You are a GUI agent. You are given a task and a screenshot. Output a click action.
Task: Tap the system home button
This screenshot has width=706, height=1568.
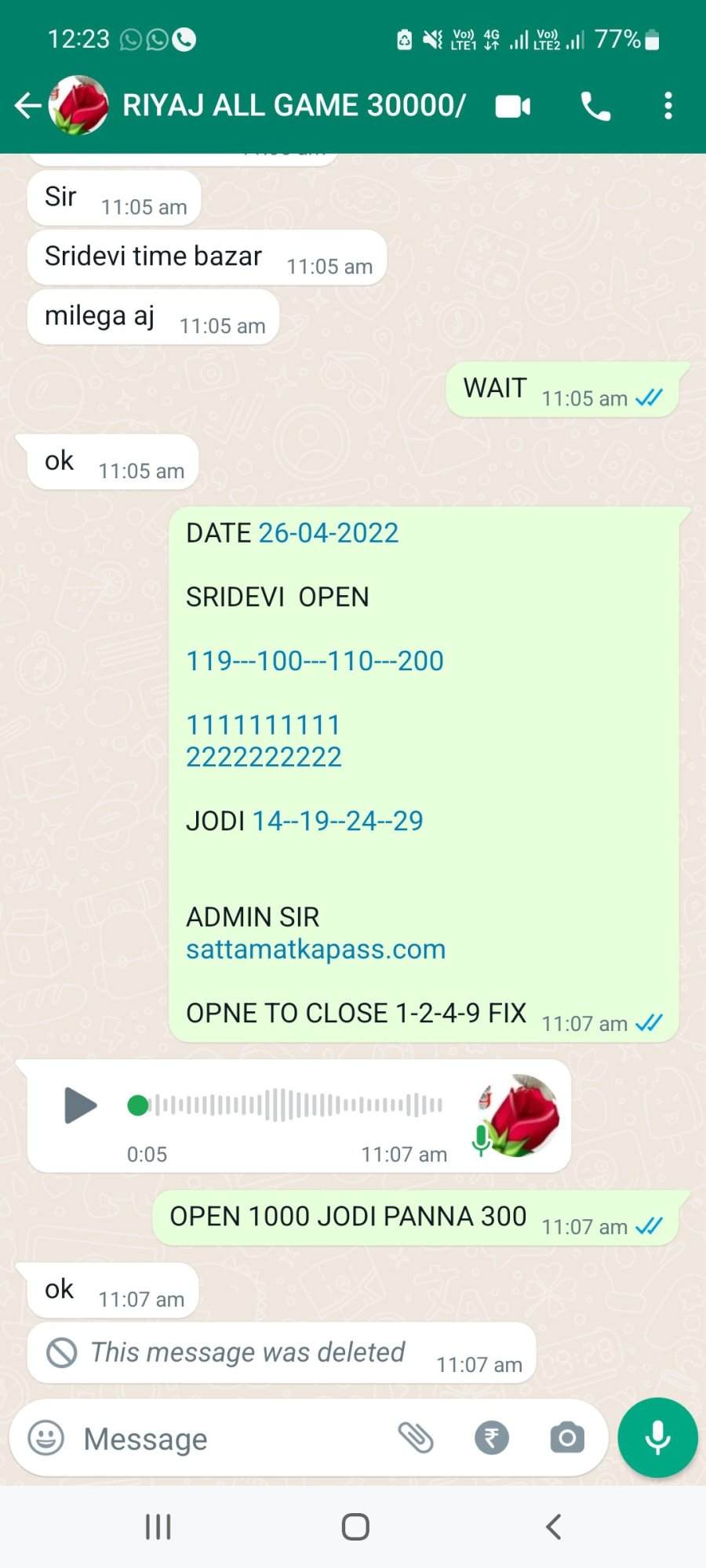coord(355,1526)
